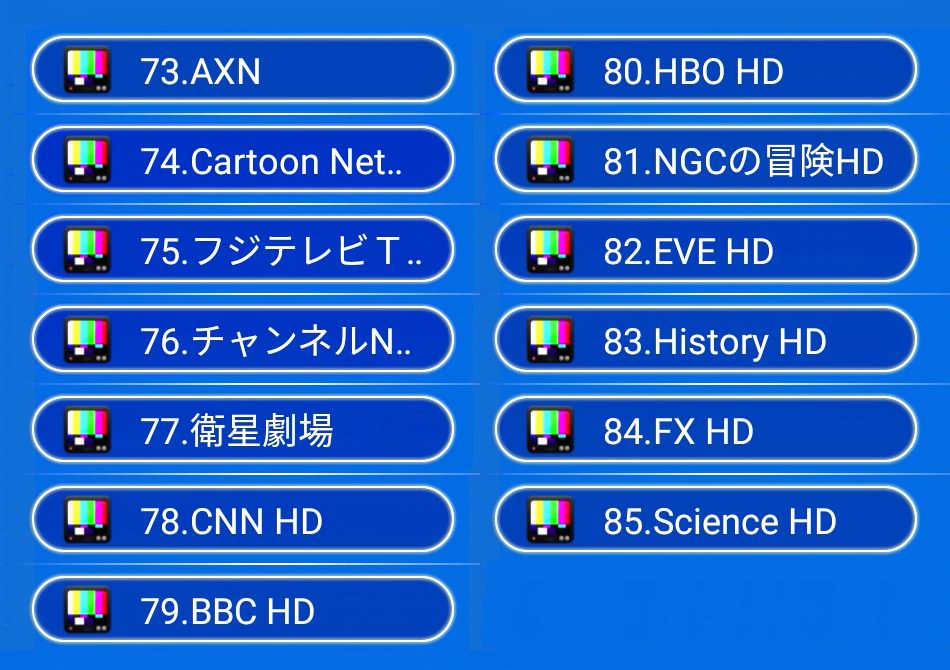This screenshot has height=670, width=950.
Task: Open 77.衛星劇場 channel
Action: click(x=242, y=431)
